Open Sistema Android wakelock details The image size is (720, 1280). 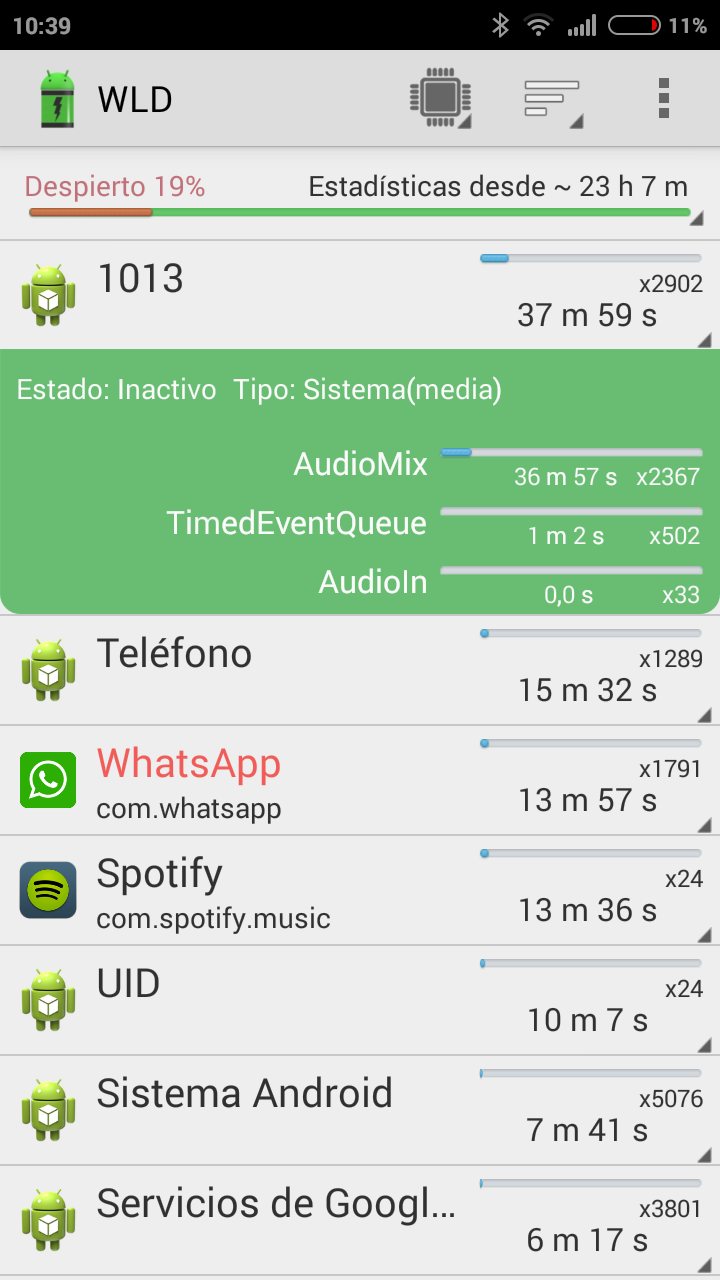[360, 1110]
